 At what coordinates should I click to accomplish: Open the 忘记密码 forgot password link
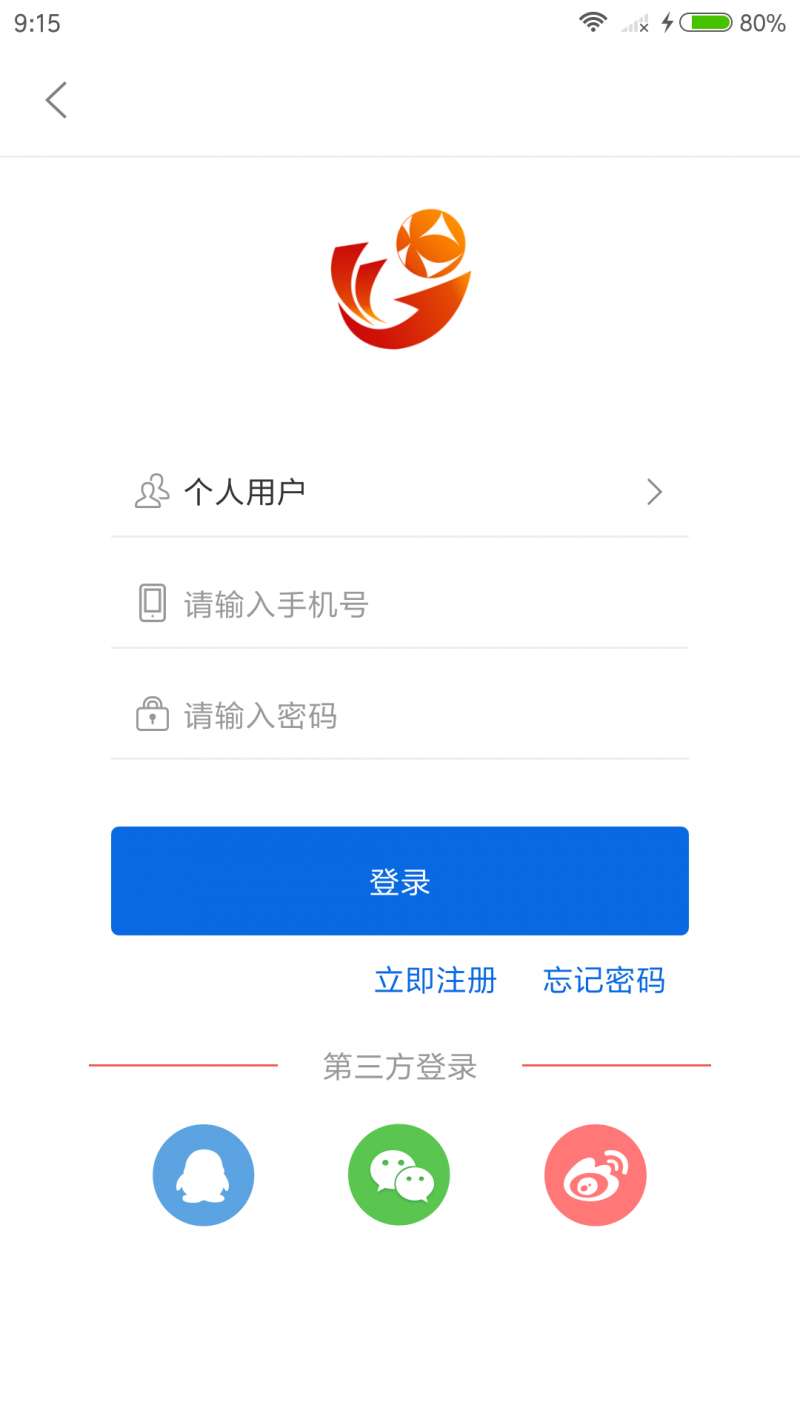604,980
